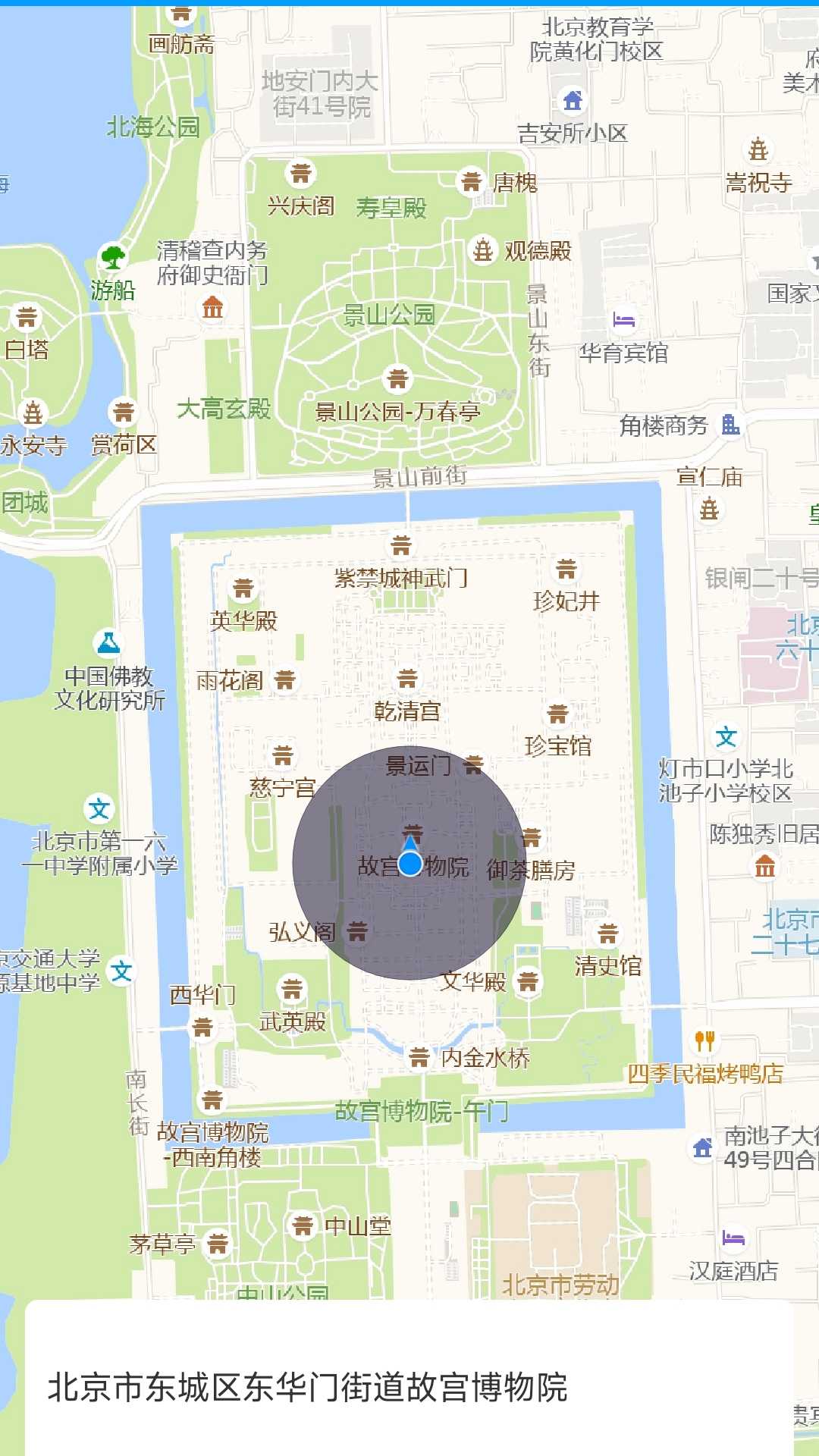Click the temple icon below 宣仁庙
The width and height of the screenshot is (819, 1456).
711,507
